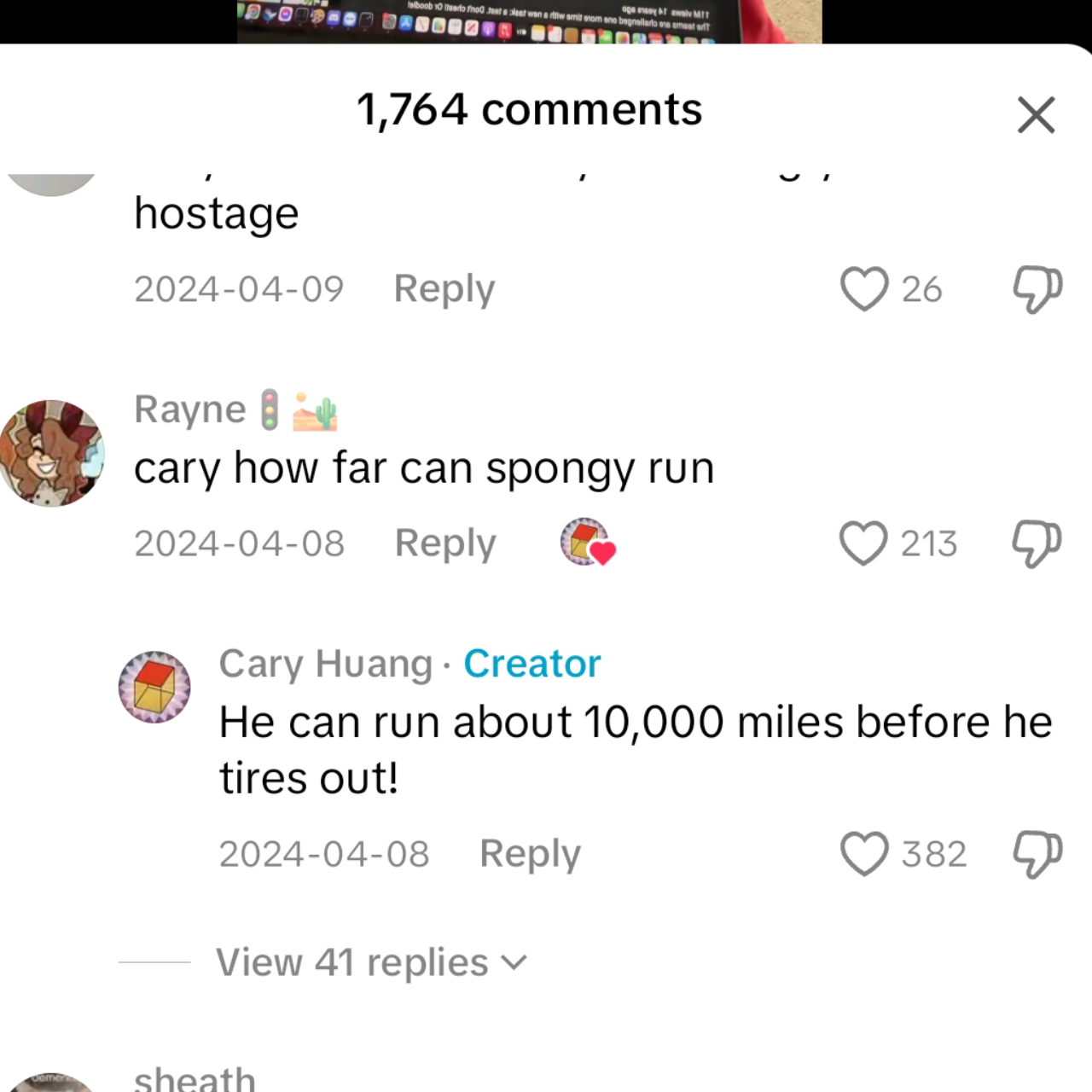Screen dimensions: 1092x1092
Task: Reply to Rayne's comment
Action: click(444, 543)
